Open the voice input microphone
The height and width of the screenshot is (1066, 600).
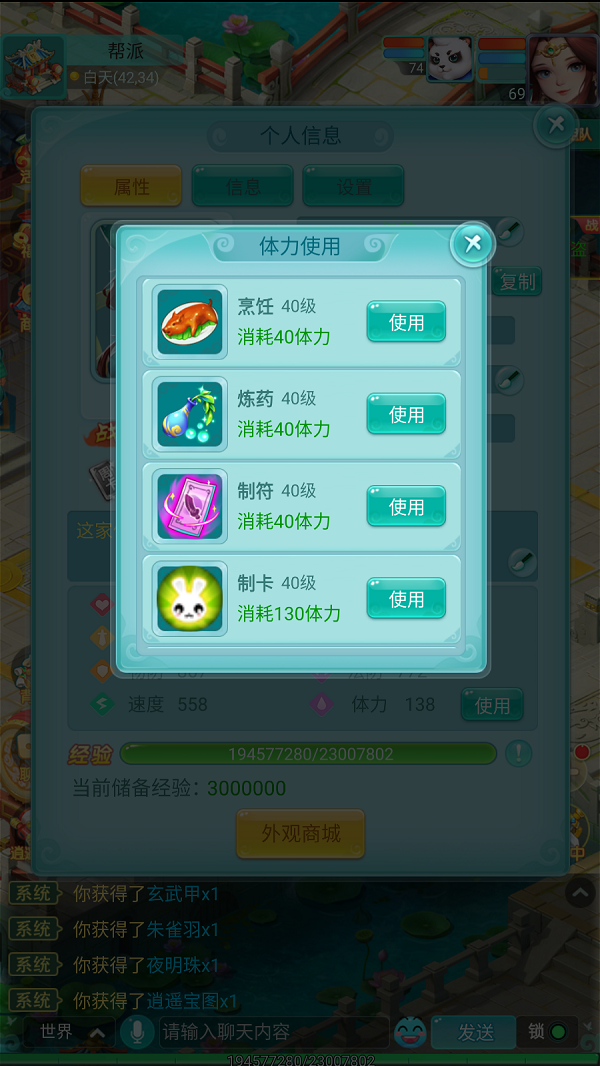click(137, 1032)
